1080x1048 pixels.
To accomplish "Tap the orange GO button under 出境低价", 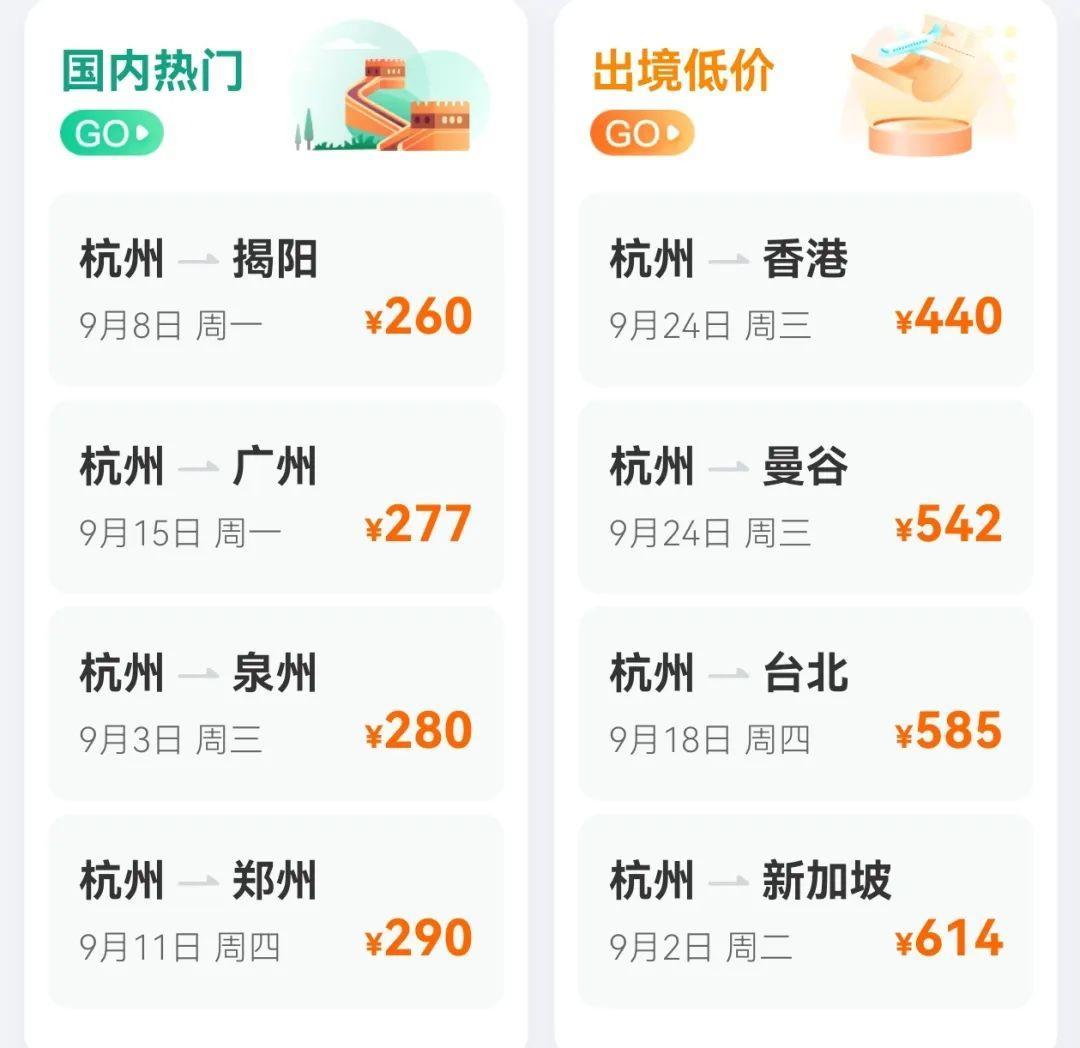I will [x=641, y=133].
